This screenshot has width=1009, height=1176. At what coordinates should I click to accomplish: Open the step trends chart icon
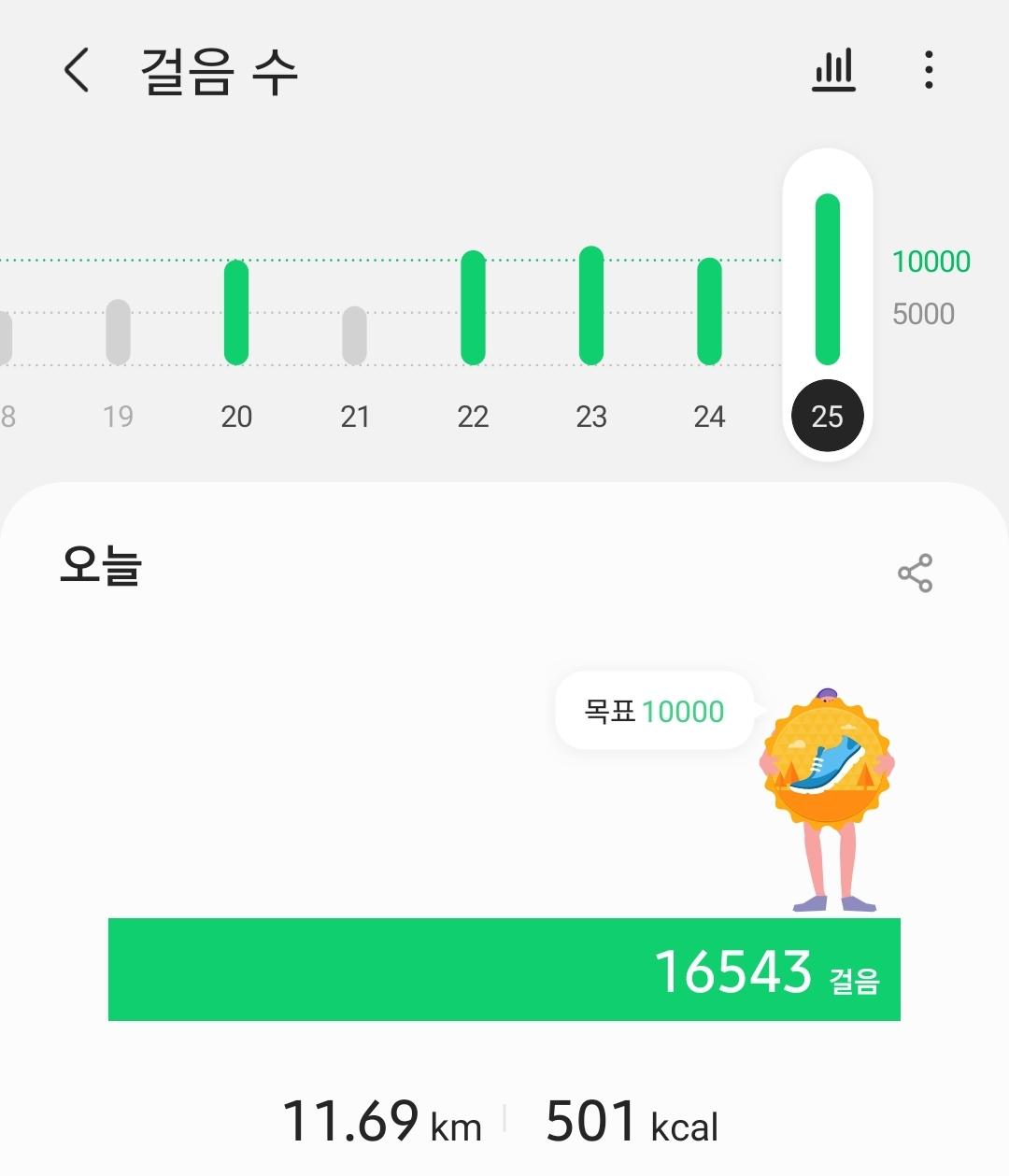pos(833,71)
